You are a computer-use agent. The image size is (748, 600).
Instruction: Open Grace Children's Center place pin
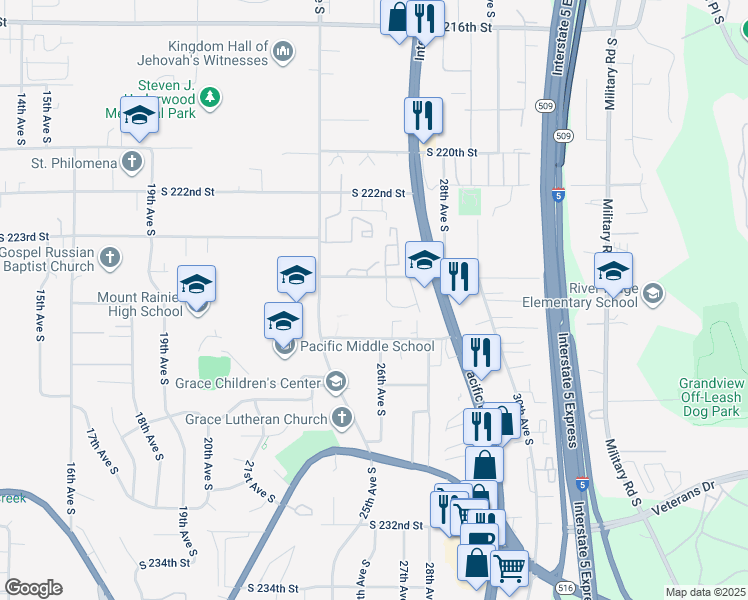click(336, 382)
